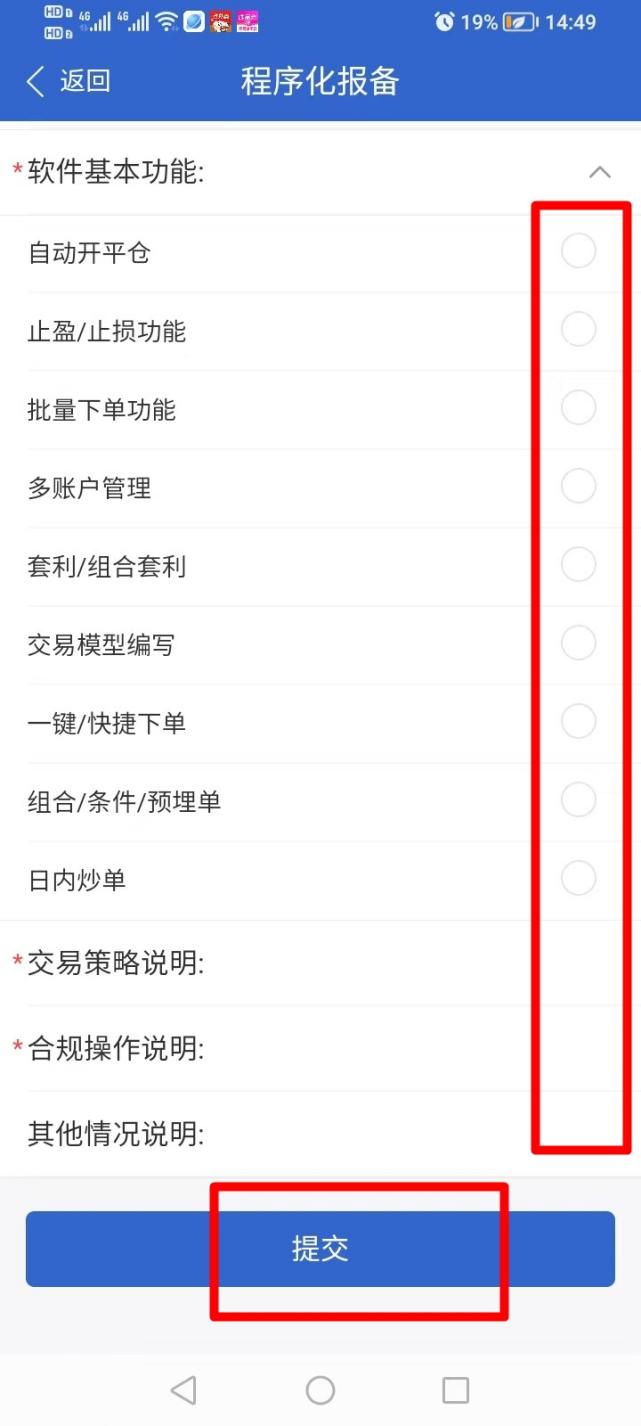Open the system recent apps view
This screenshot has height=1426, width=641.
pos(456,1390)
